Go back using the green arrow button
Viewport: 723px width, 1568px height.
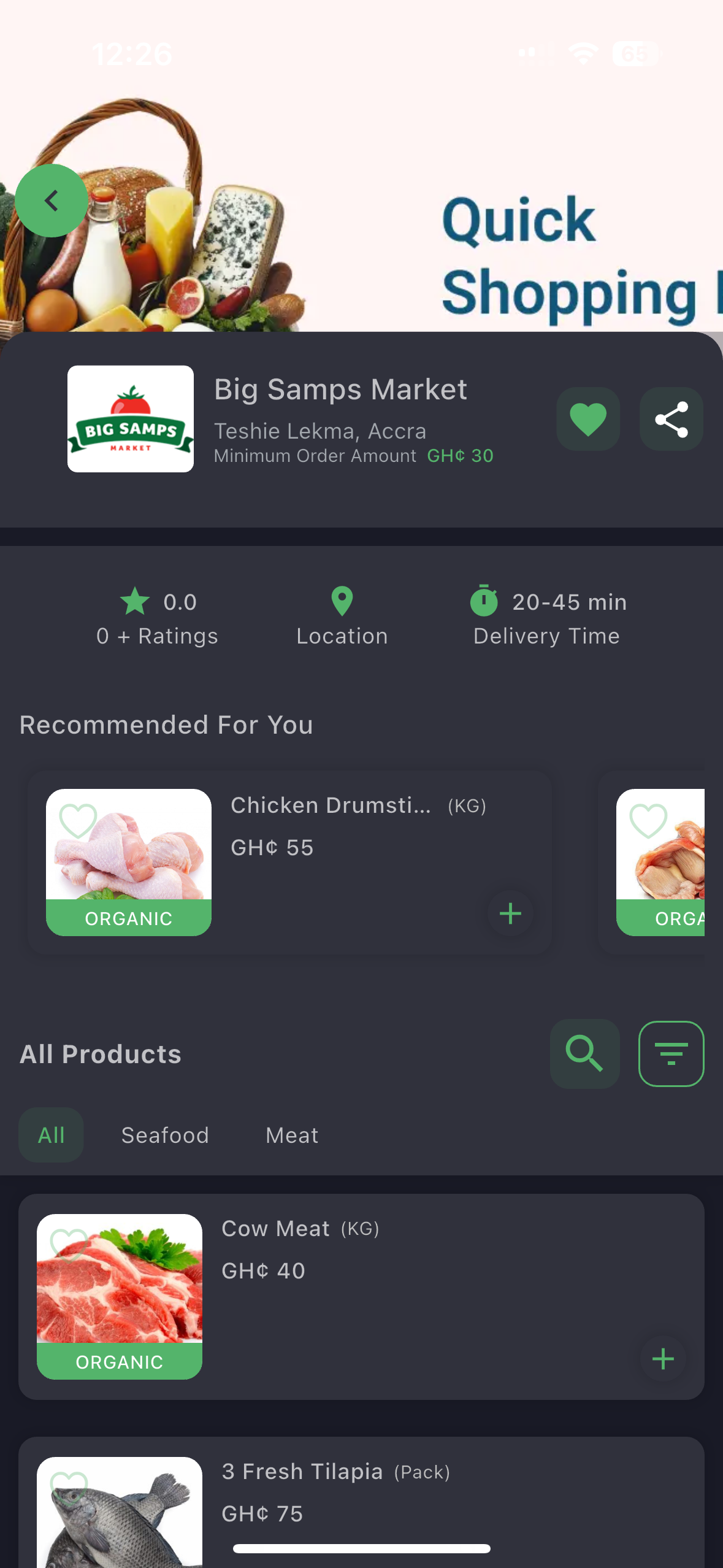pos(52,201)
